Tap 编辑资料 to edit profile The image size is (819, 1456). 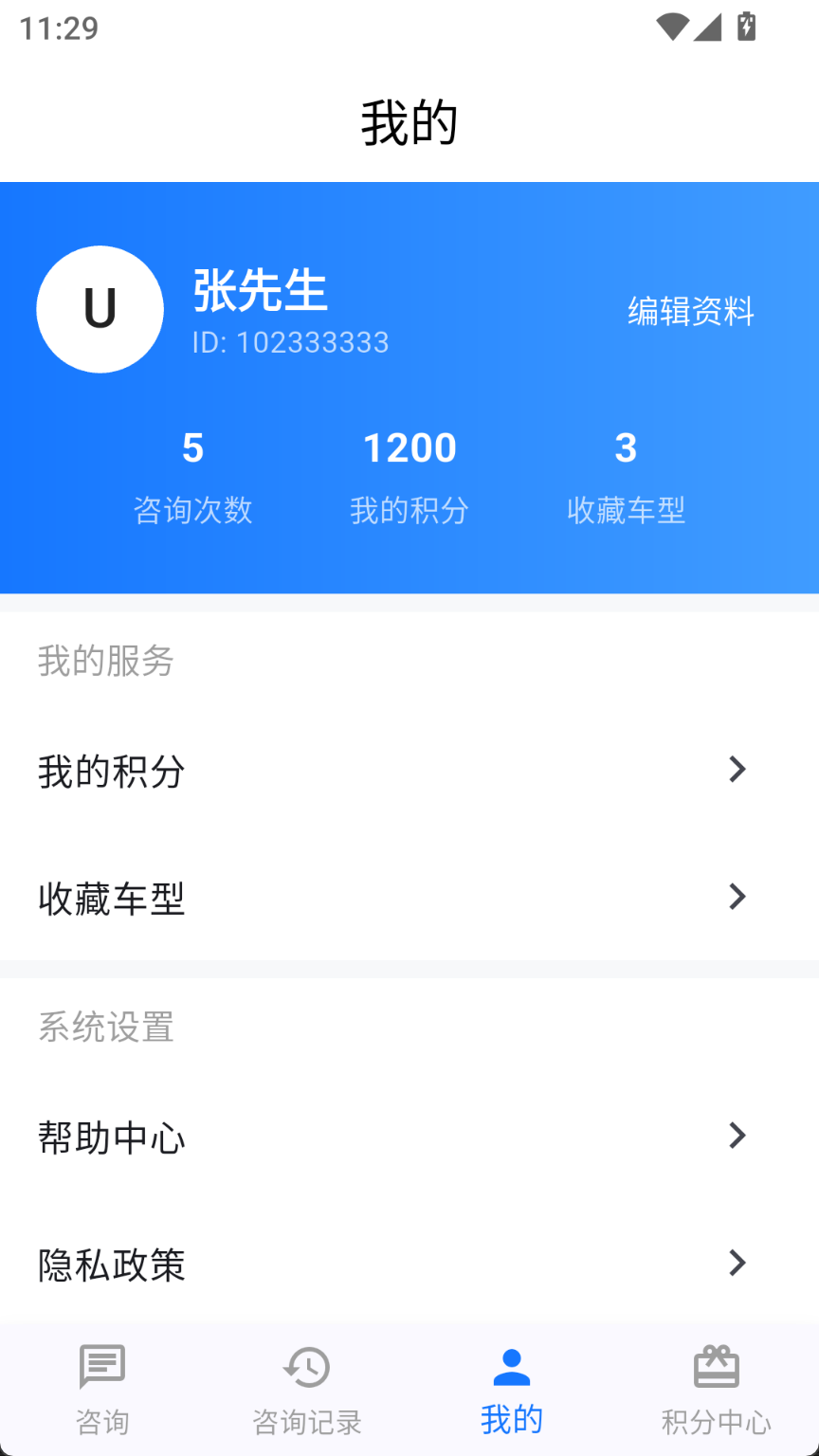click(690, 312)
